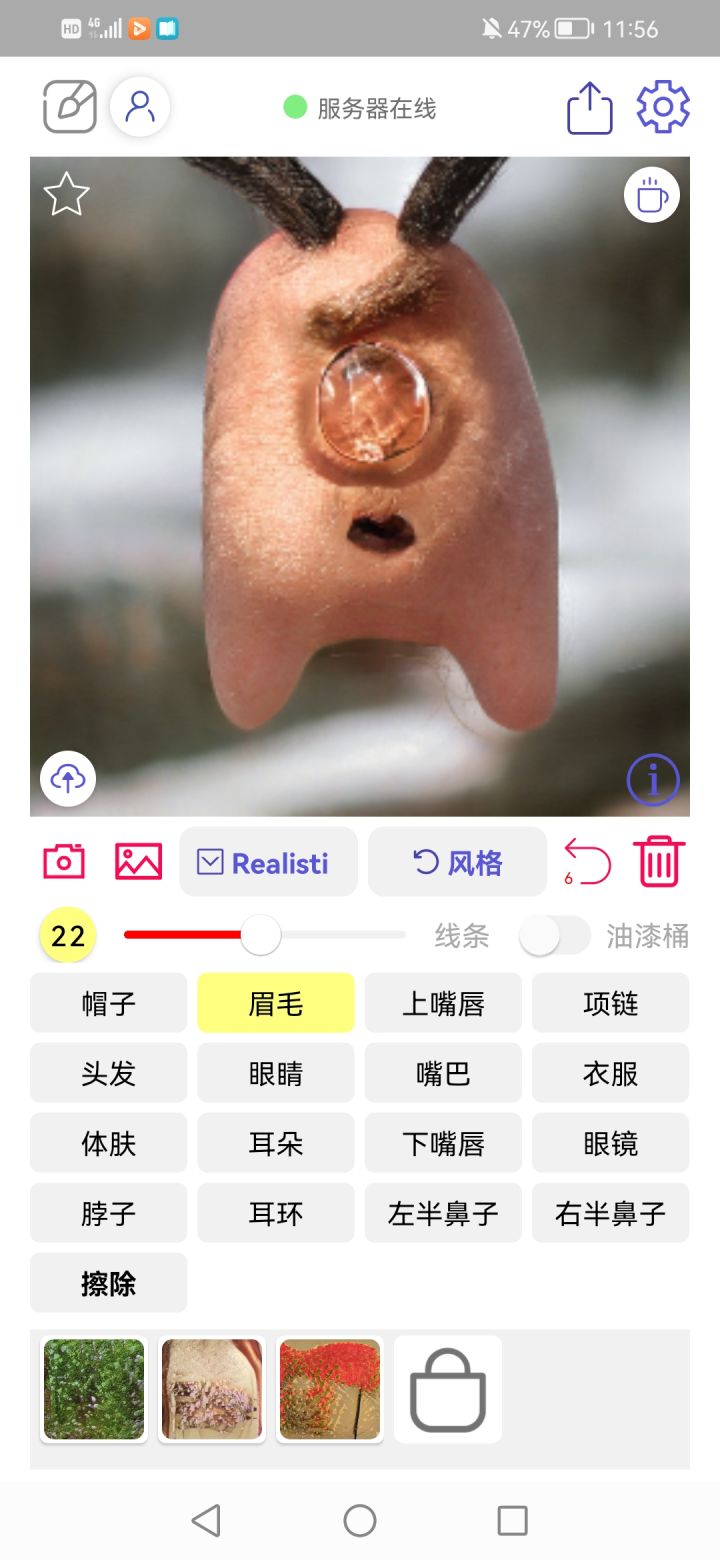Choose the 擦除 eraser
This screenshot has width=720, height=1560.
108,1283
